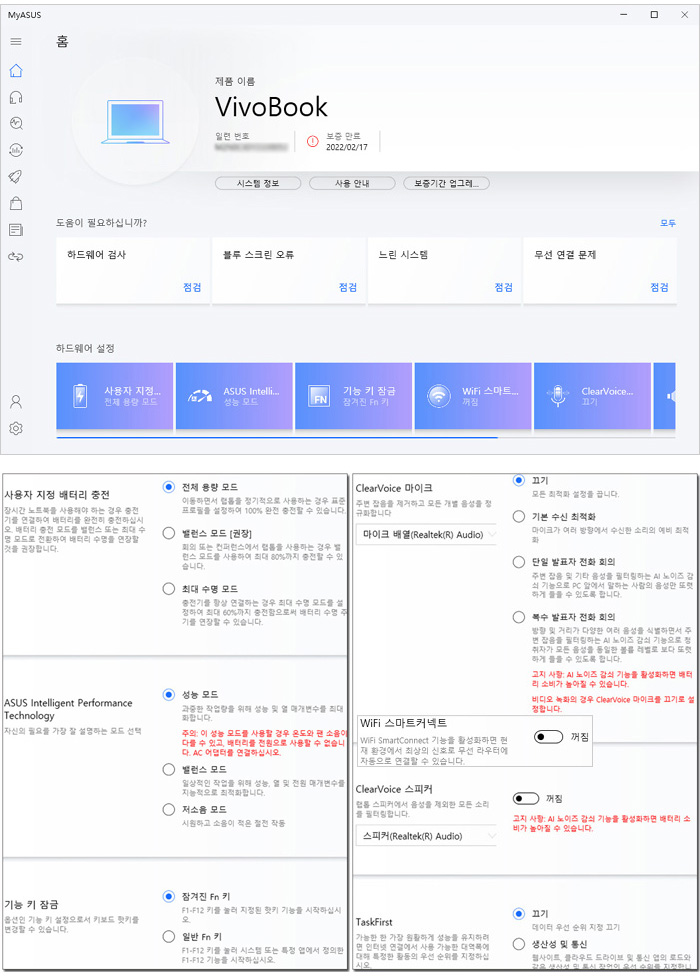Viewport: 700px width, 976px height.
Task: Select 단일 발표자 전화 회의 microphone mode
Action: tap(518, 562)
